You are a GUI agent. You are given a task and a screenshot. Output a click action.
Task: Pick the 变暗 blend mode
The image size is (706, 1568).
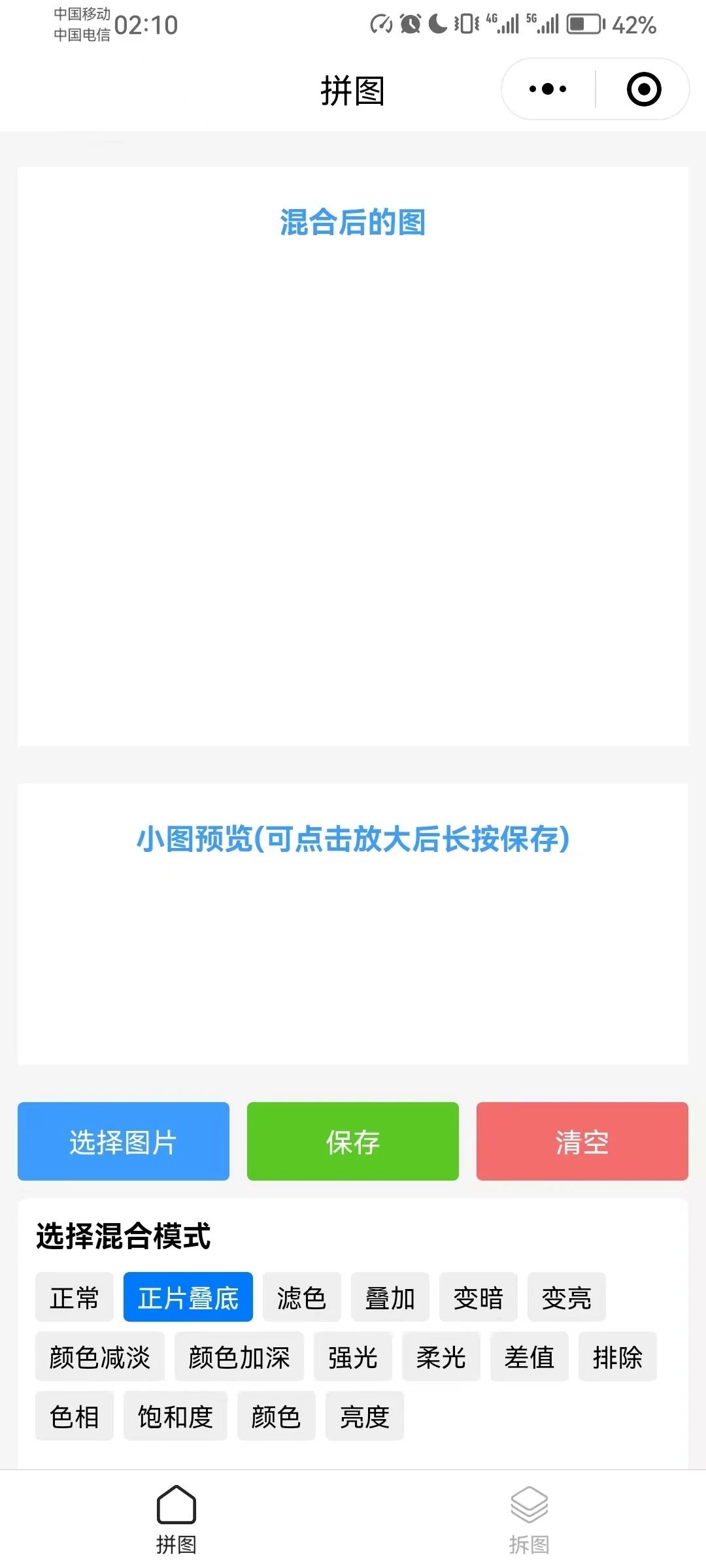pyautogui.click(x=479, y=1297)
